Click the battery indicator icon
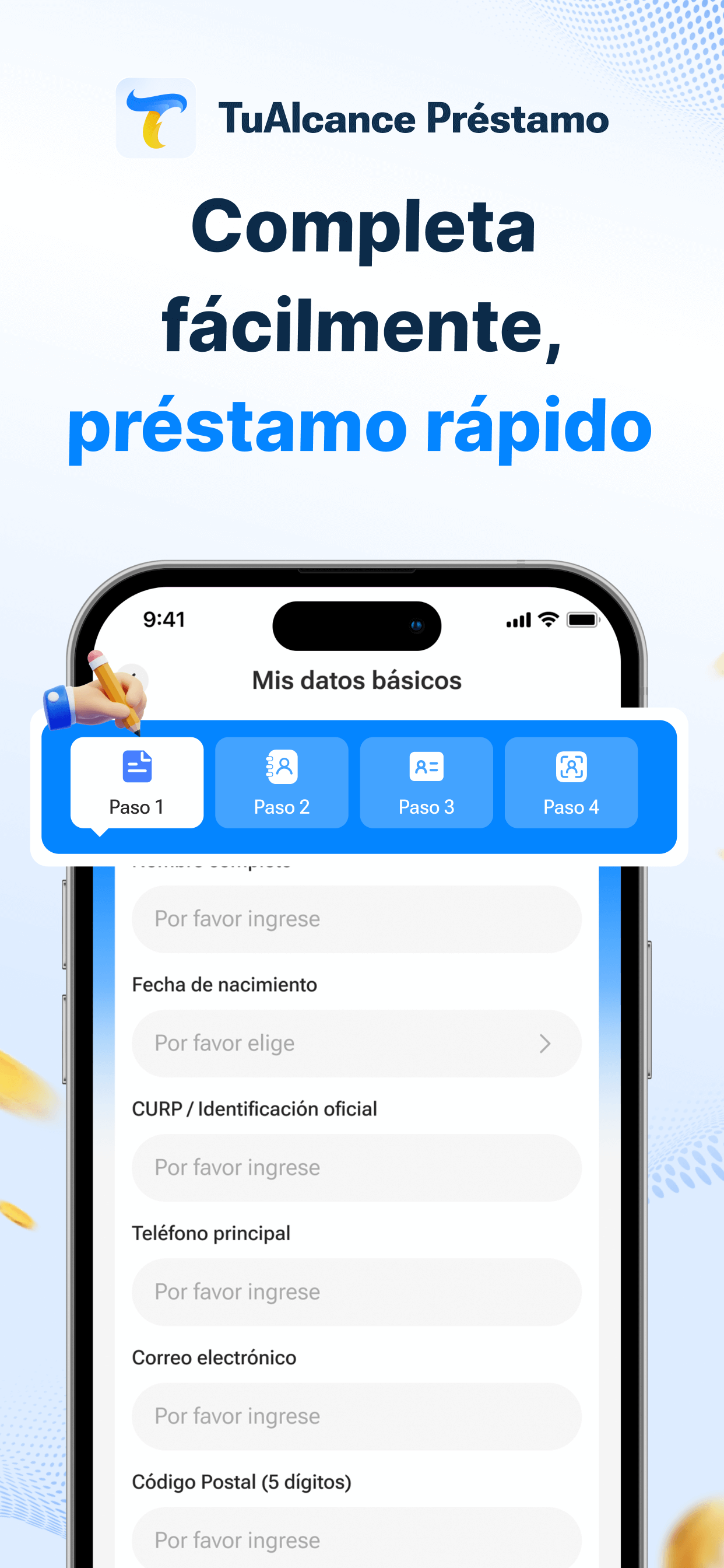 (582, 620)
